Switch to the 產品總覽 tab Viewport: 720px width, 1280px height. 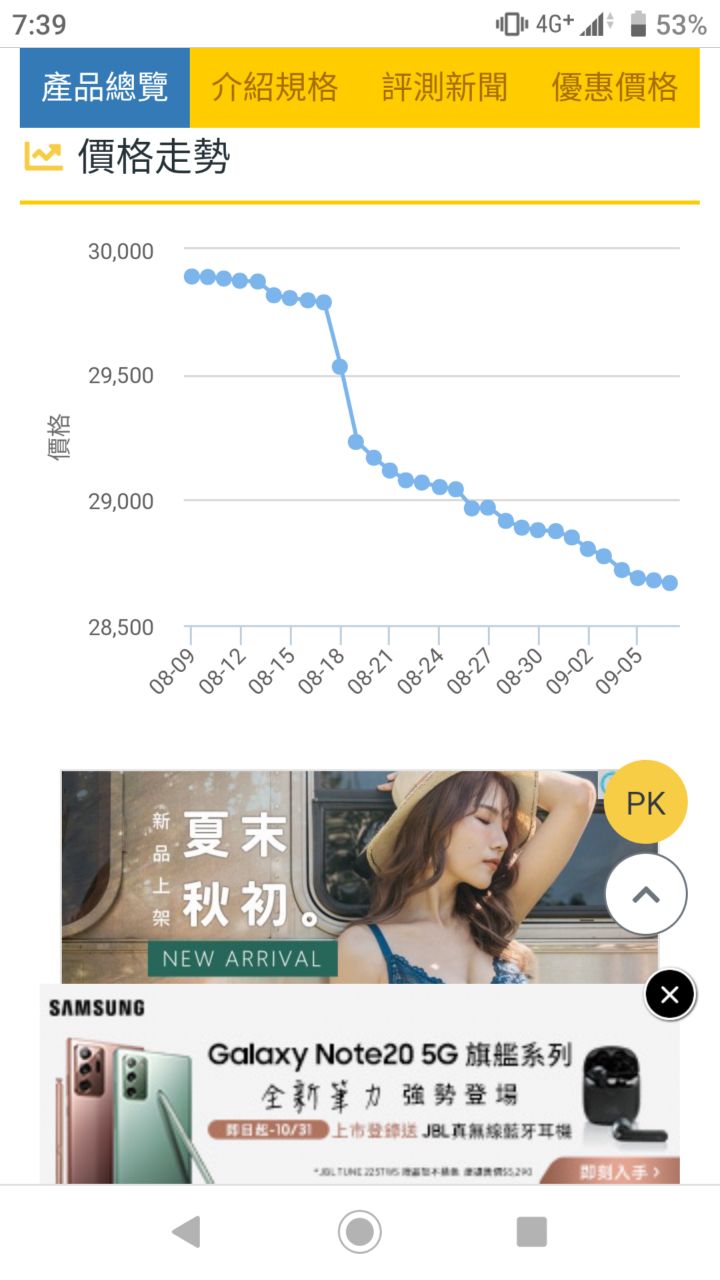point(105,88)
